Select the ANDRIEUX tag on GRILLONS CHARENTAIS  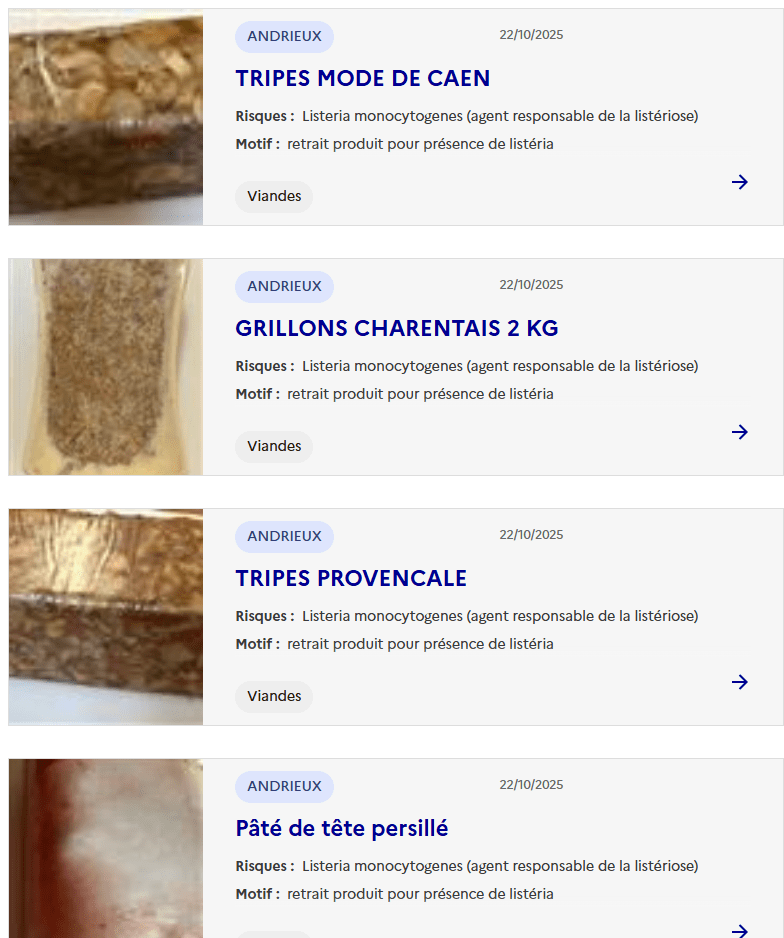(284, 286)
